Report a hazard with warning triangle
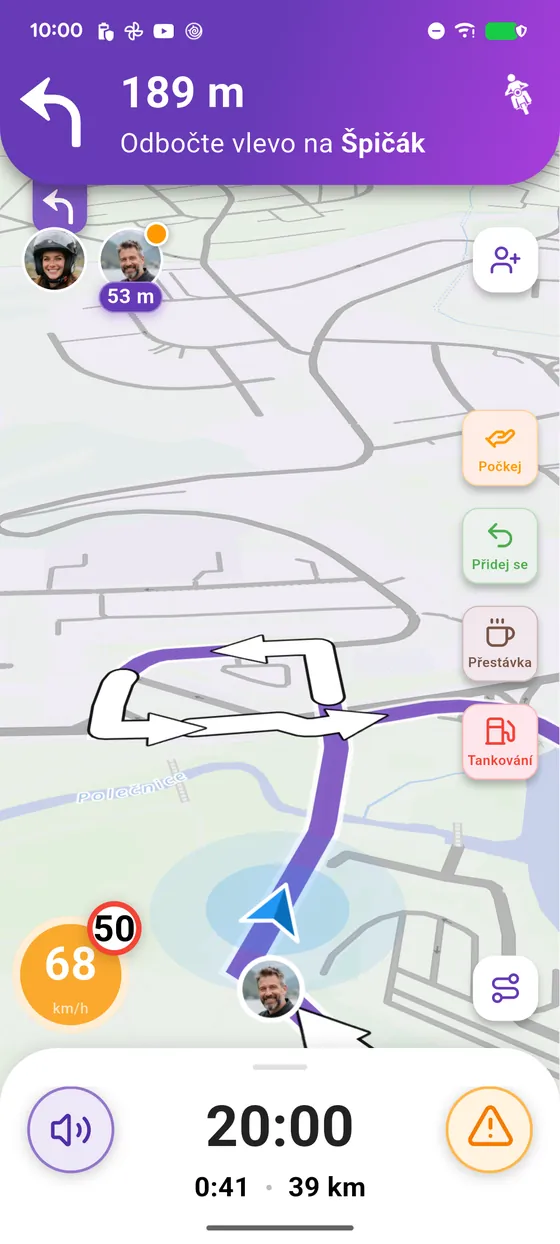The image size is (560, 1244). pyautogui.click(x=489, y=1130)
